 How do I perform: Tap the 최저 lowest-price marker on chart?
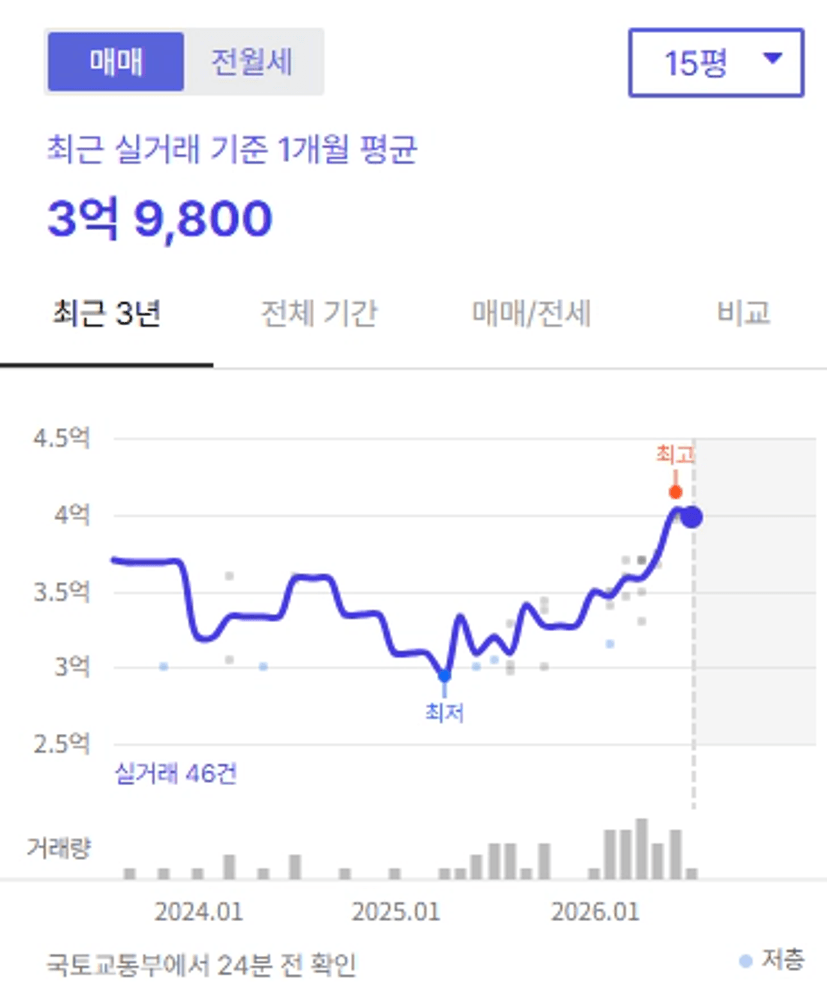pos(444,676)
